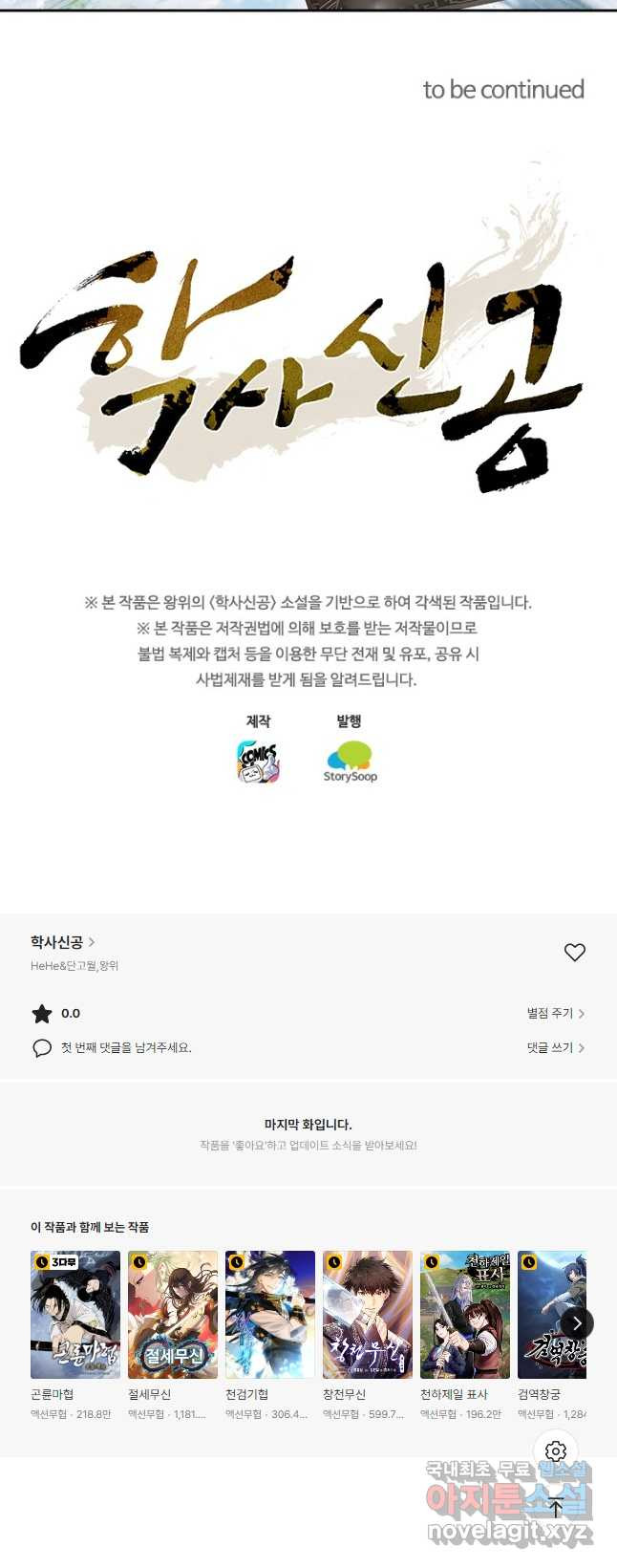The width and height of the screenshot is (617, 1568).
Task: Open the 곤륜마협 recommended title
Action: pos(75,1315)
